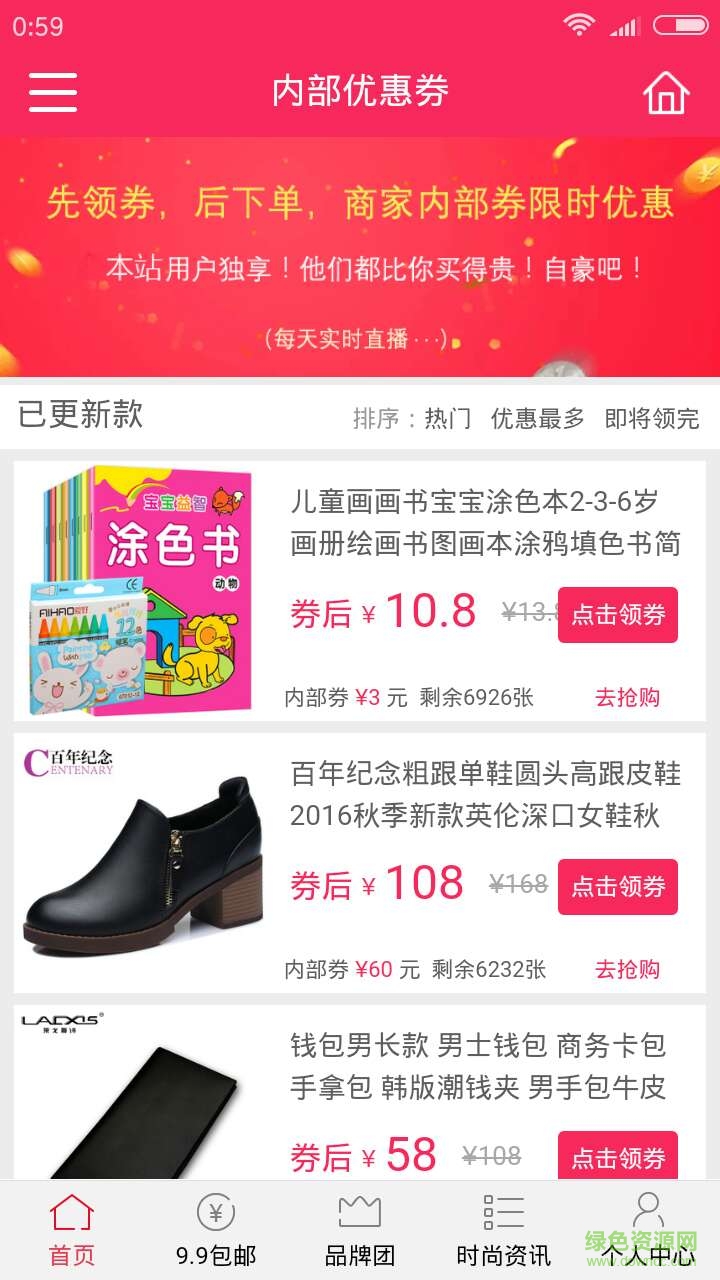720x1280 pixels.
Task: Tap 去抢购 for the 百年纪念 shoes
Action: [627, 969]
